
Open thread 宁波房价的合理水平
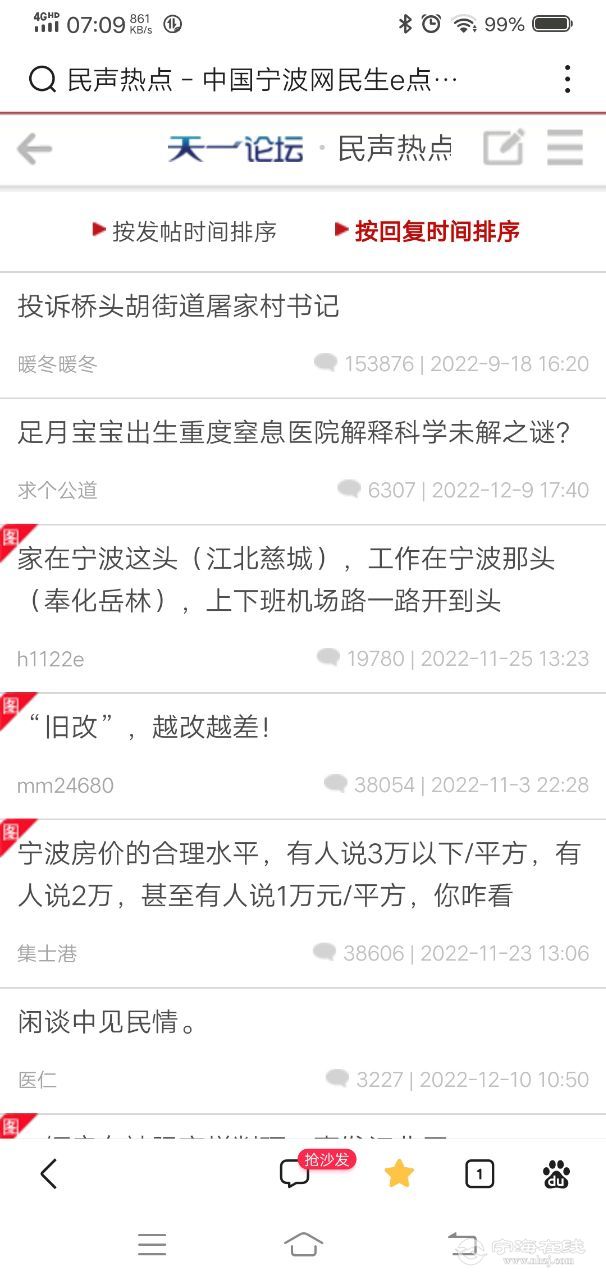pos(298,874)
